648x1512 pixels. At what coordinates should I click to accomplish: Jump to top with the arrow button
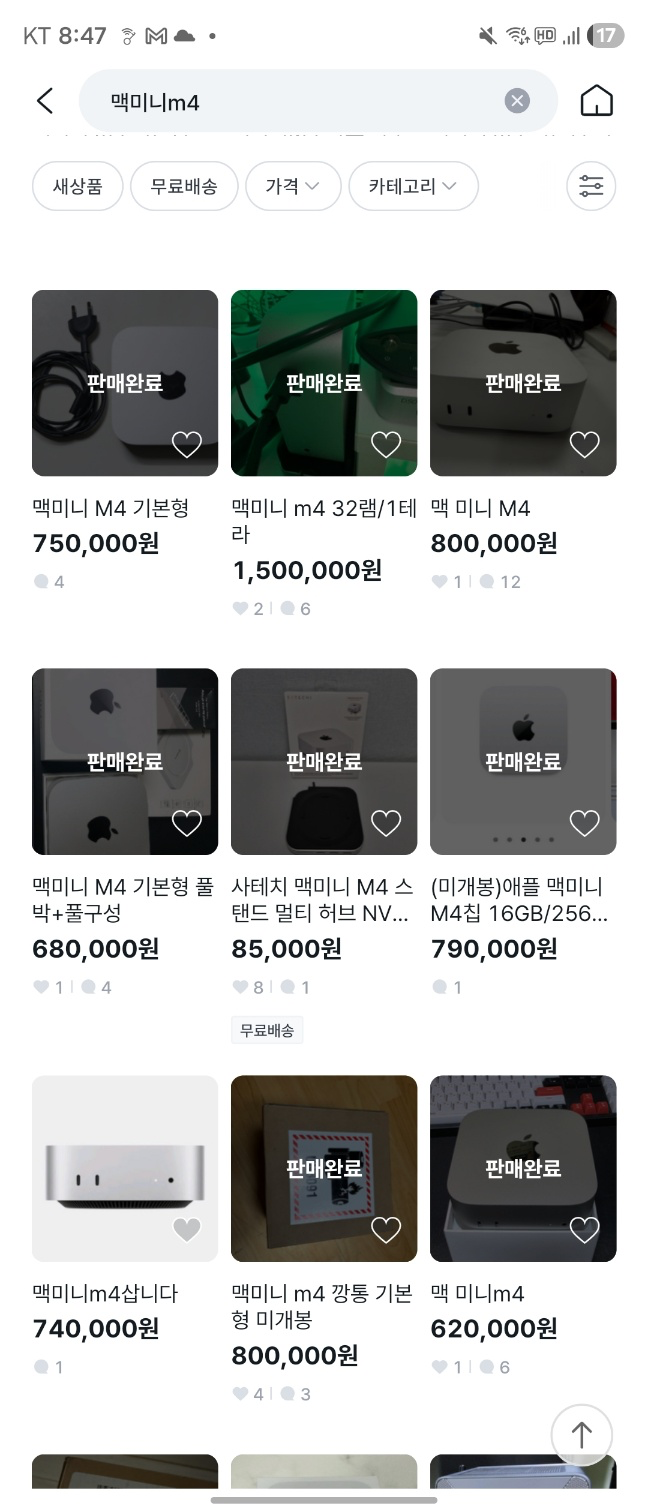coord(581,1435)
